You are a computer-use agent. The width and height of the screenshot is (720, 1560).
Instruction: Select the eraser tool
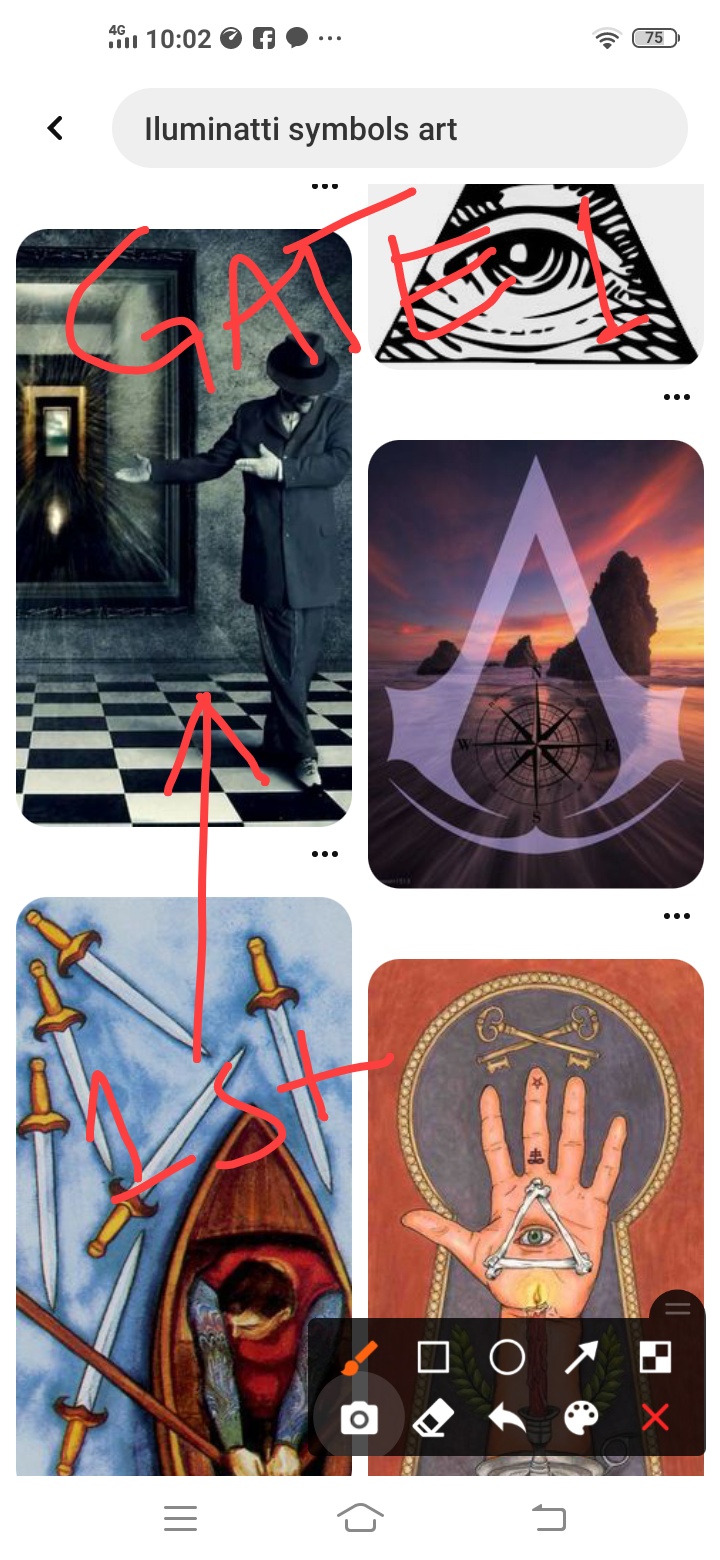pos(433,1418)
